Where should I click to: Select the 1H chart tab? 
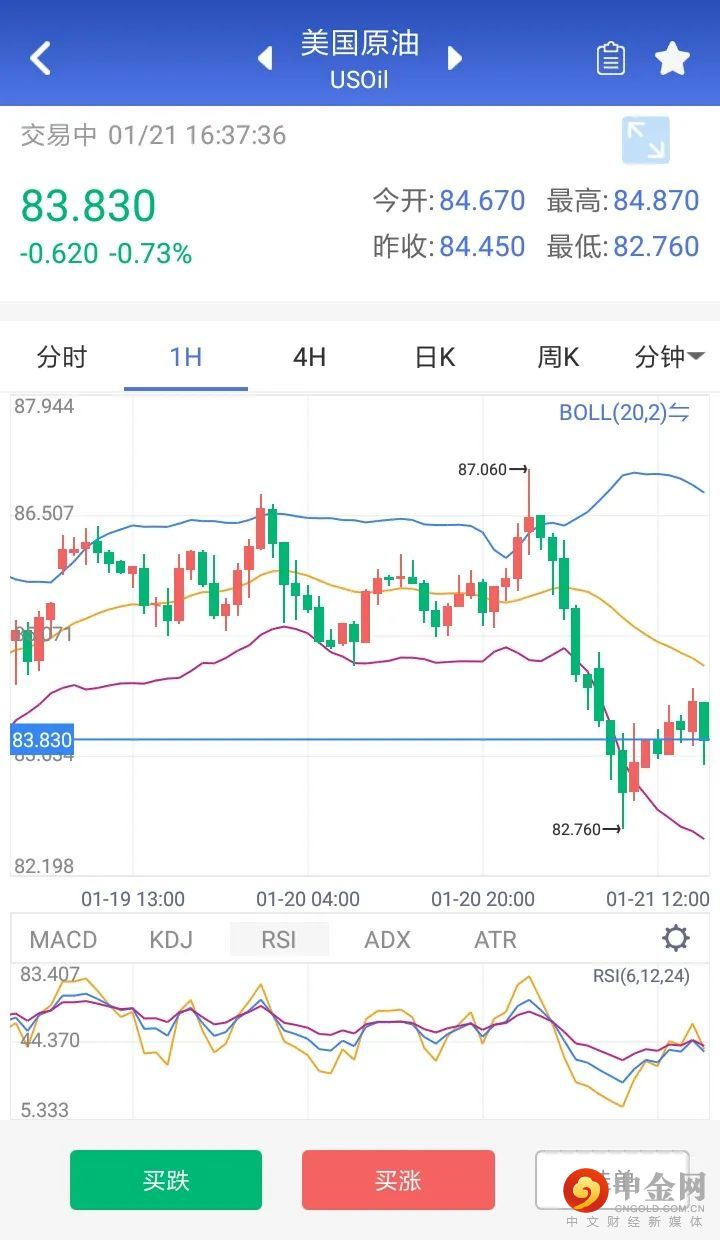click(186, 357)
